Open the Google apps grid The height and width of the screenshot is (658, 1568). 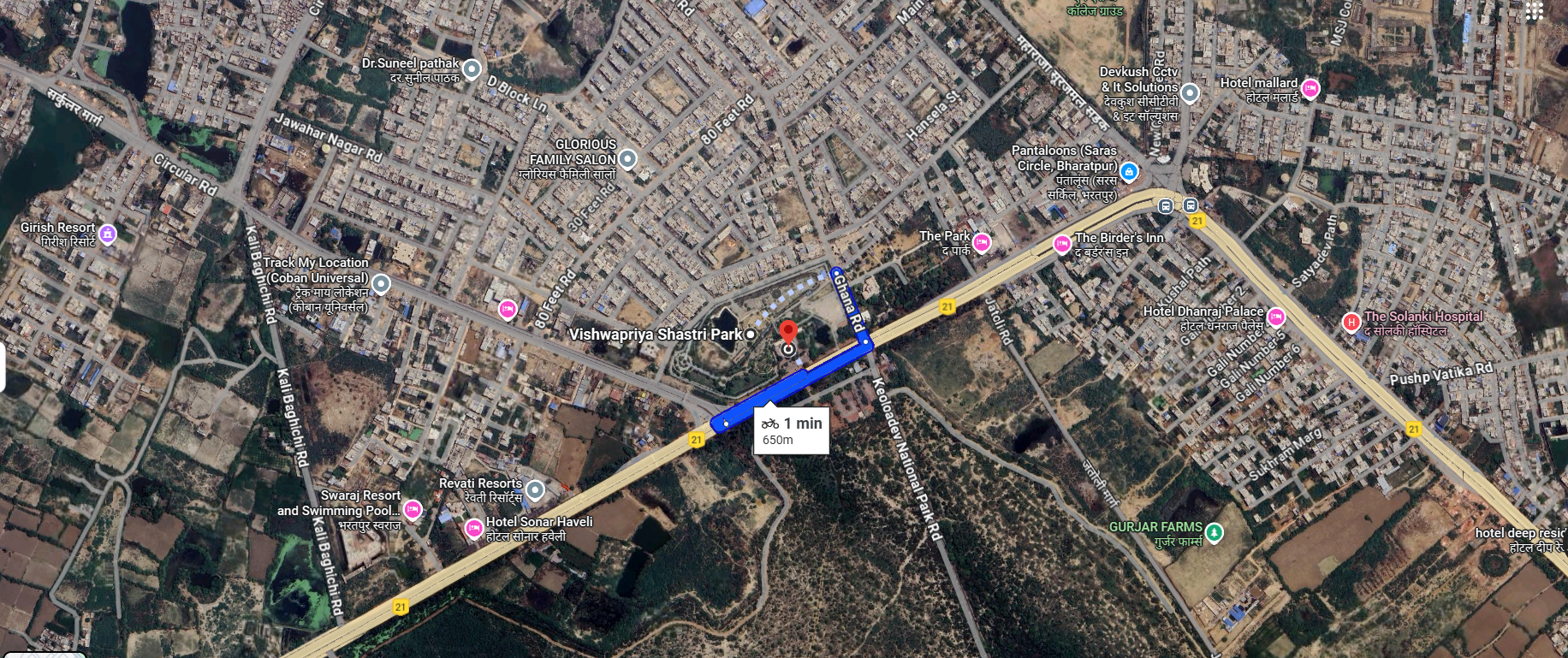[x=1534, y=10]
